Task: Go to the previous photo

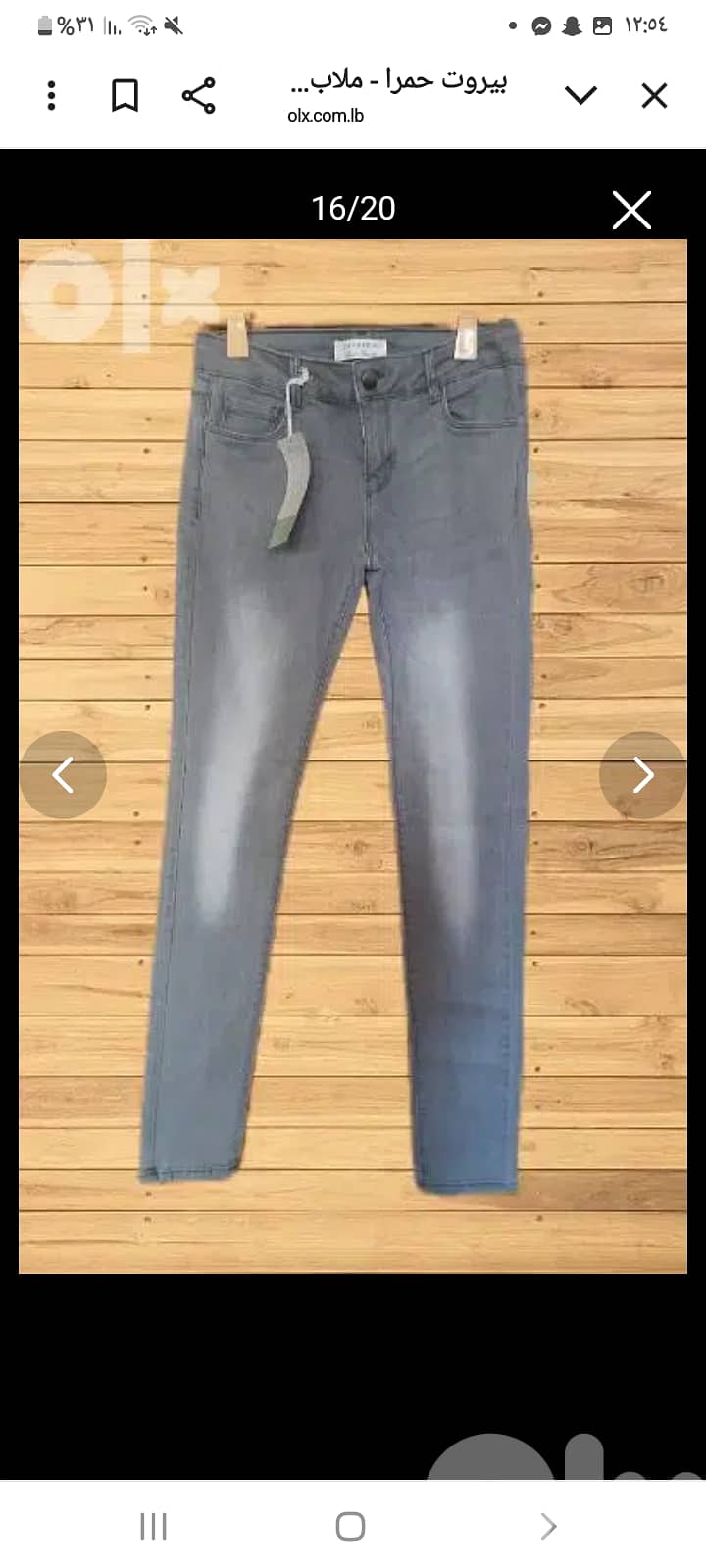Action: (x=63, y=775)
